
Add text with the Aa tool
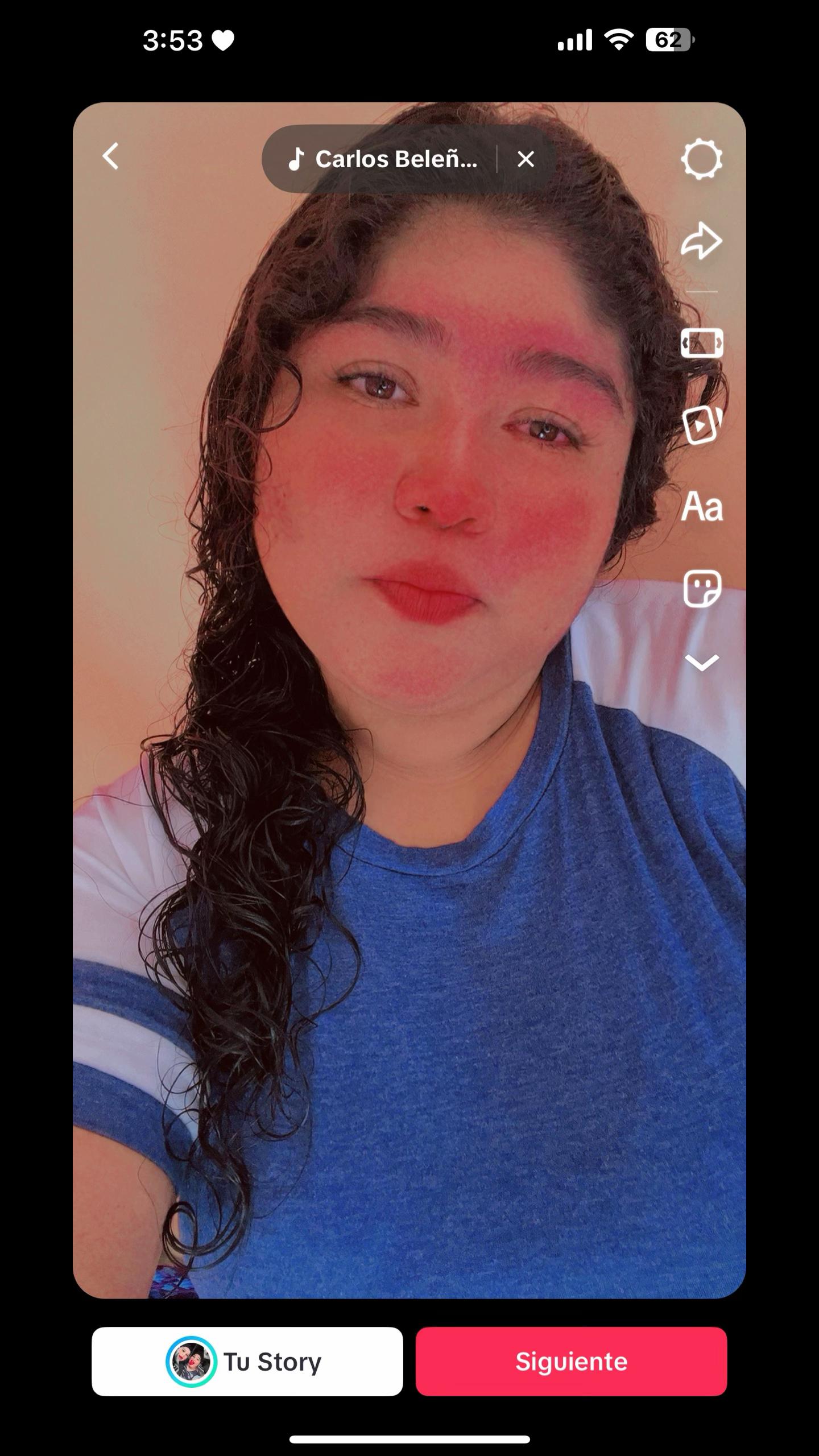702,507
